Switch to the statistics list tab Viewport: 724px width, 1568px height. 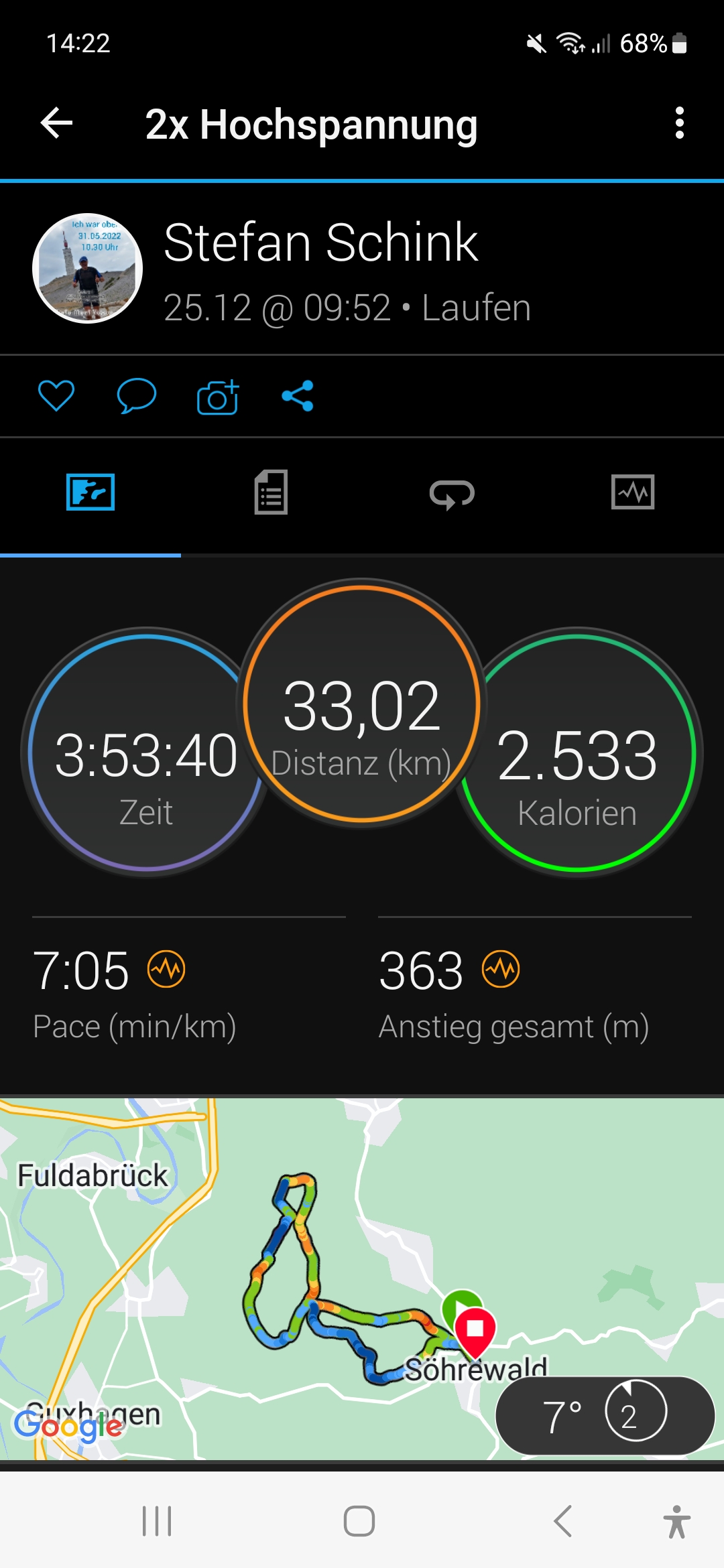pyautogui.click(x=271, y=493)
